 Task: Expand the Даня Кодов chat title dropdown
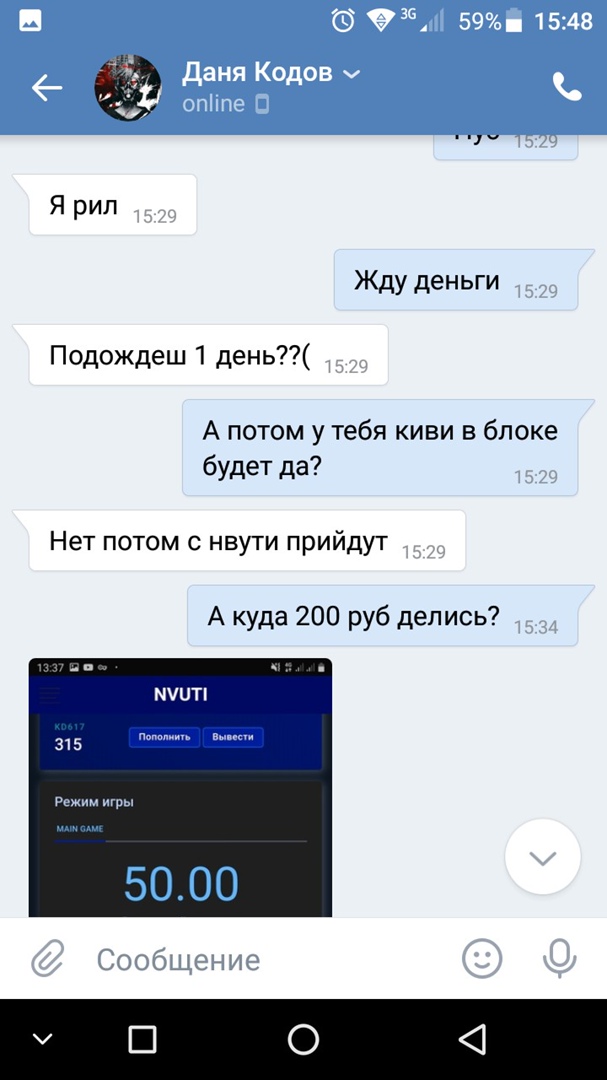pos(350,74)
